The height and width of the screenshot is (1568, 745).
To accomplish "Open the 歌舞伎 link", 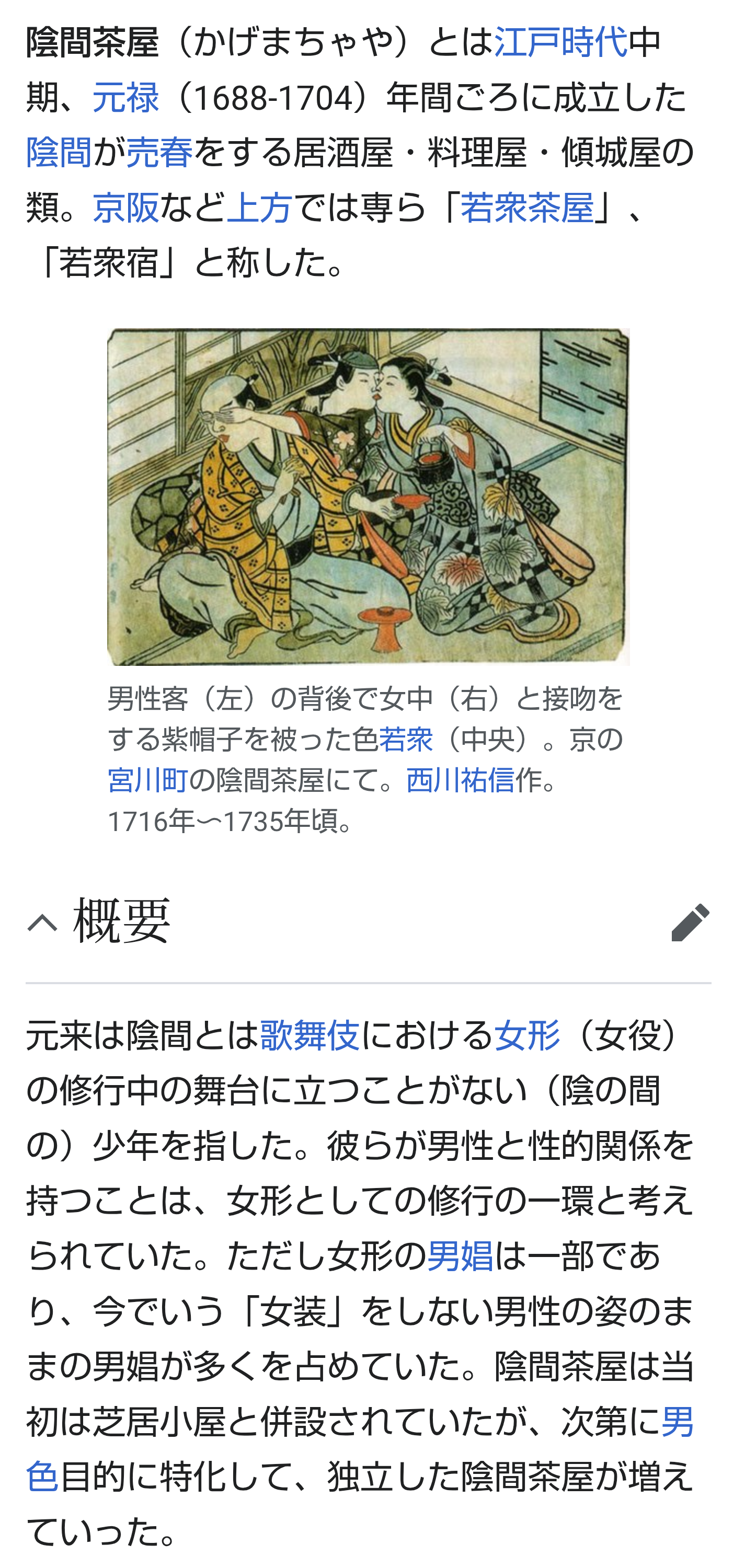I will [309, 1036].
